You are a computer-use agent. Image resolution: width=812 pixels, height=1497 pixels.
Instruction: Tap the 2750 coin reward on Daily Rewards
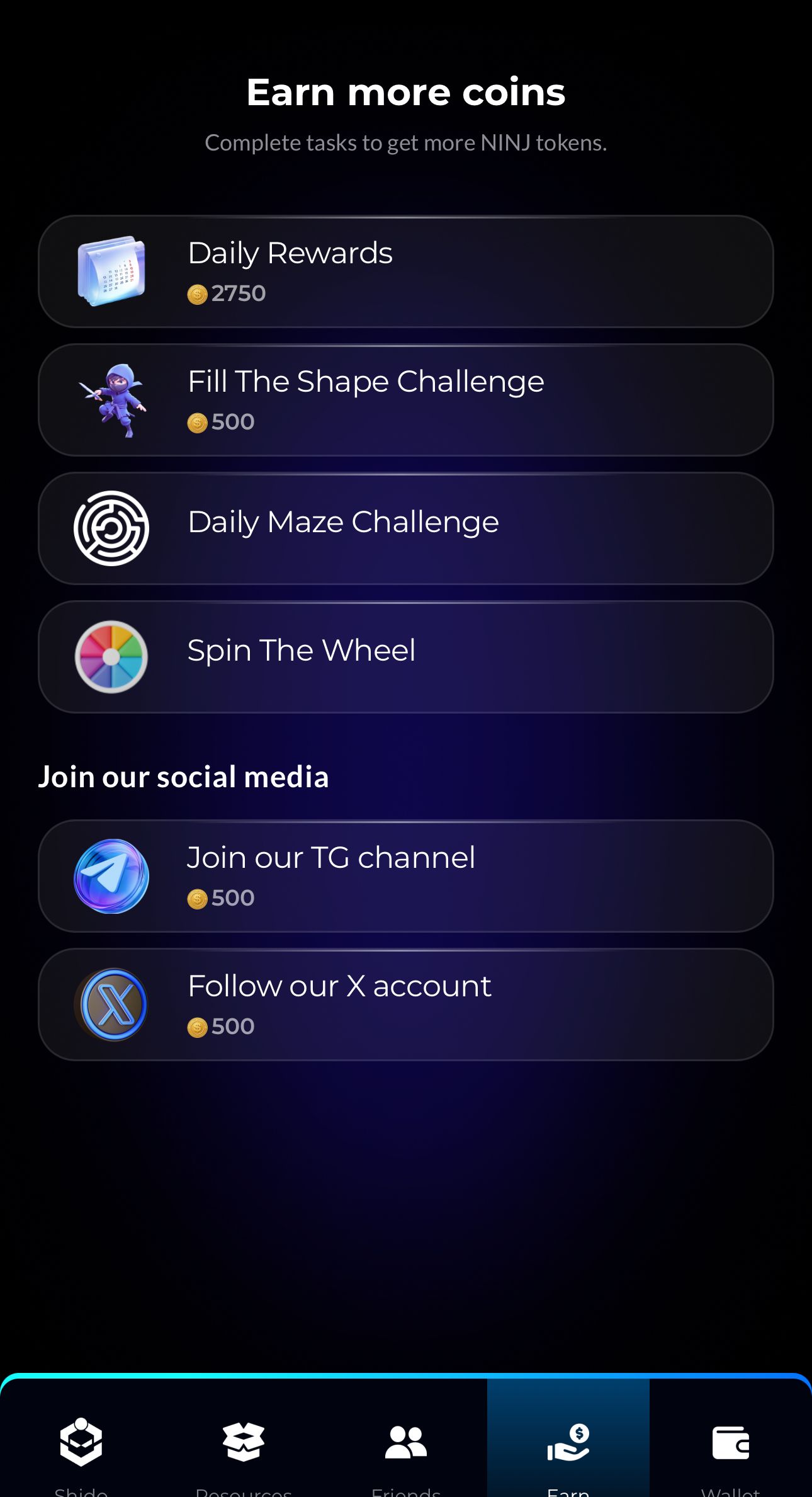pos(227,293)
